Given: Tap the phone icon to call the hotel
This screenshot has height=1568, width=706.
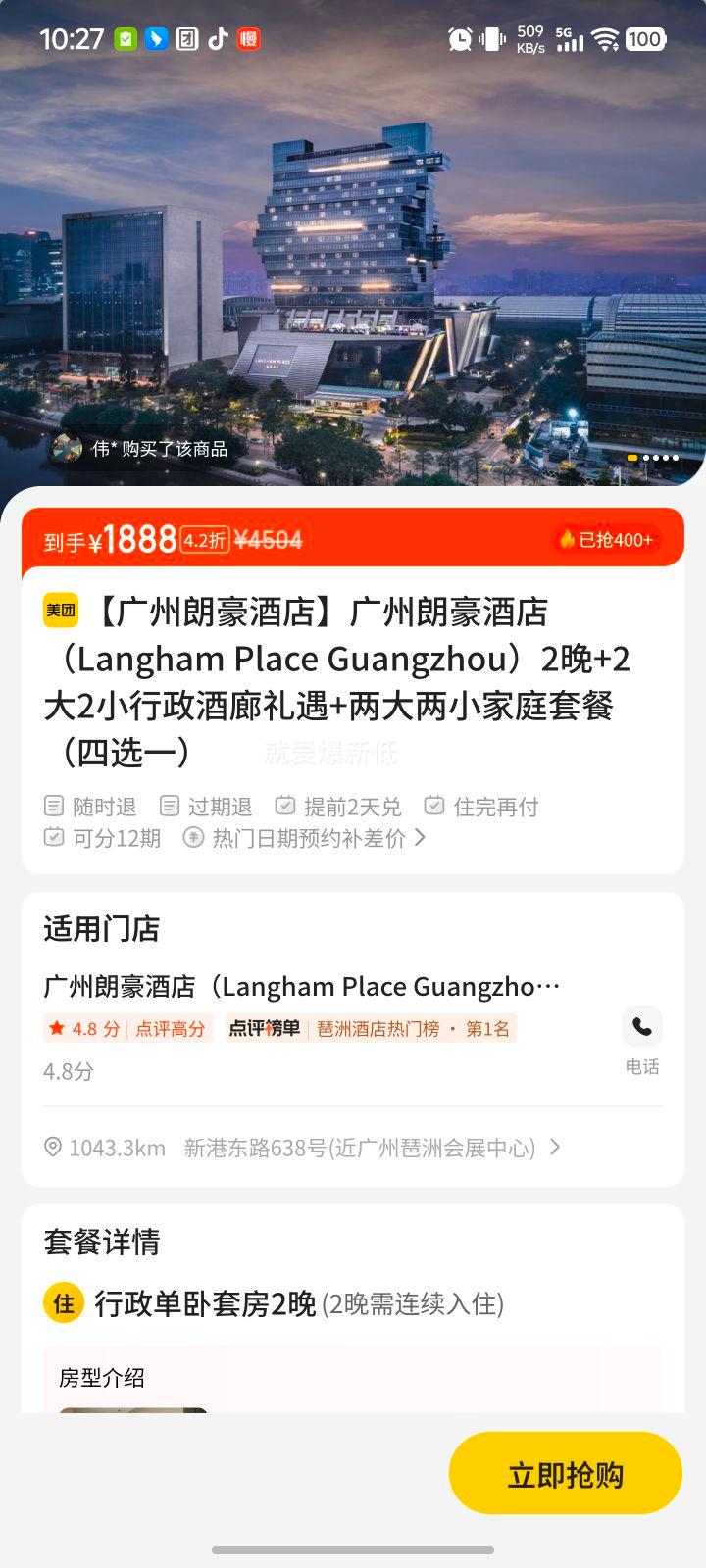Looking at the screenshot, I should (x=642, y=1026).
